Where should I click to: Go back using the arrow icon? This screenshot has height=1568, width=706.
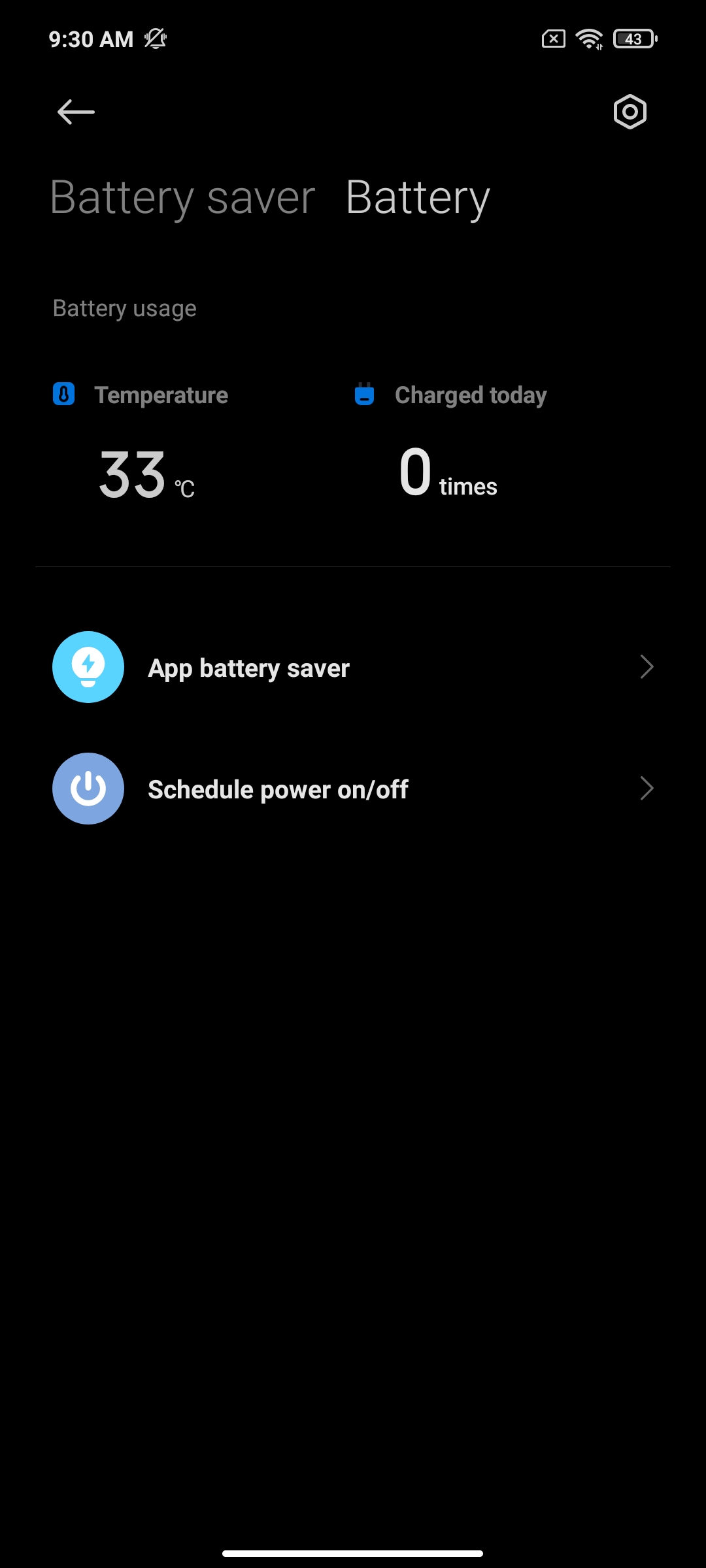click(76, 112)
